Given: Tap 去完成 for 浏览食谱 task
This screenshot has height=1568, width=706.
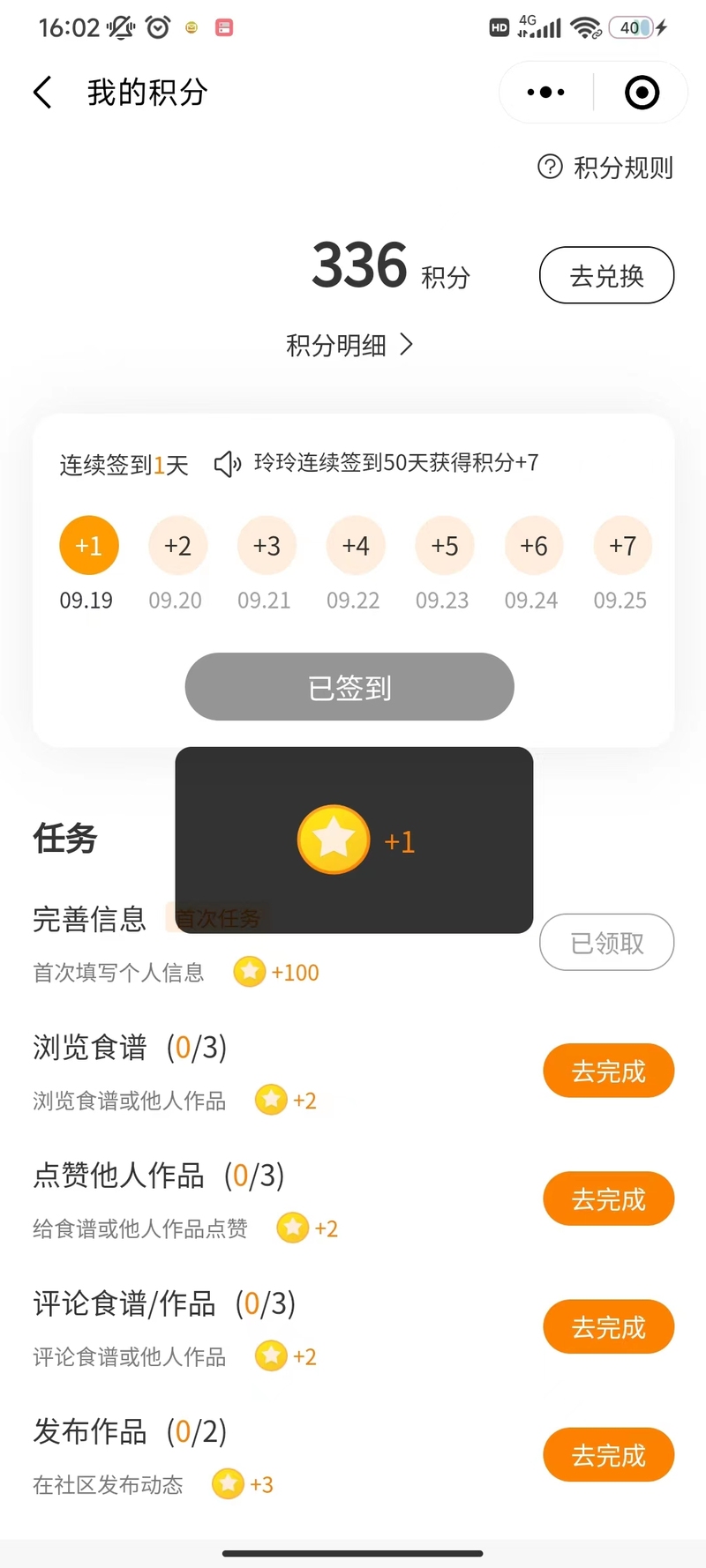Looking at the screenshot, I should point(608,1071).
